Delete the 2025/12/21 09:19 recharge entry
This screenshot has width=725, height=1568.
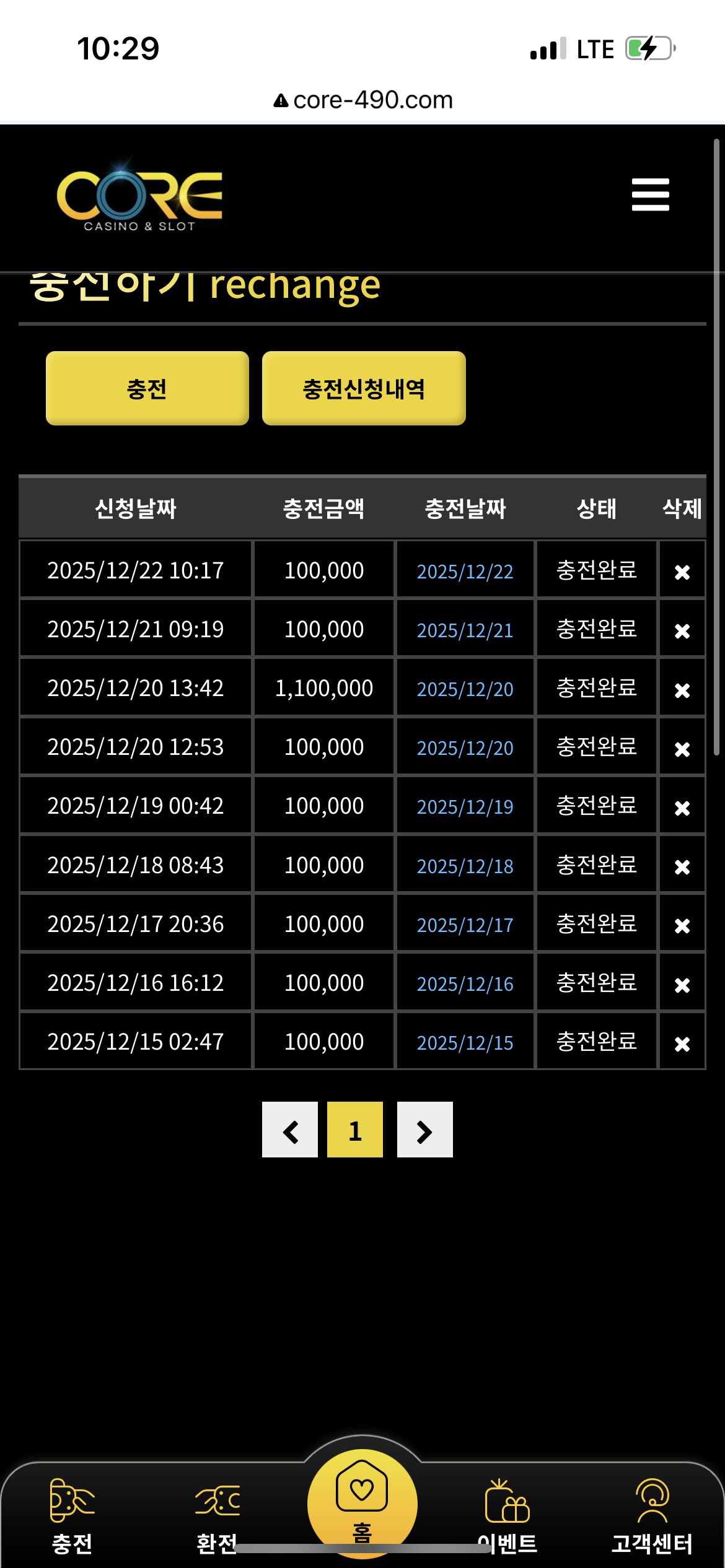tap(682, 630)
